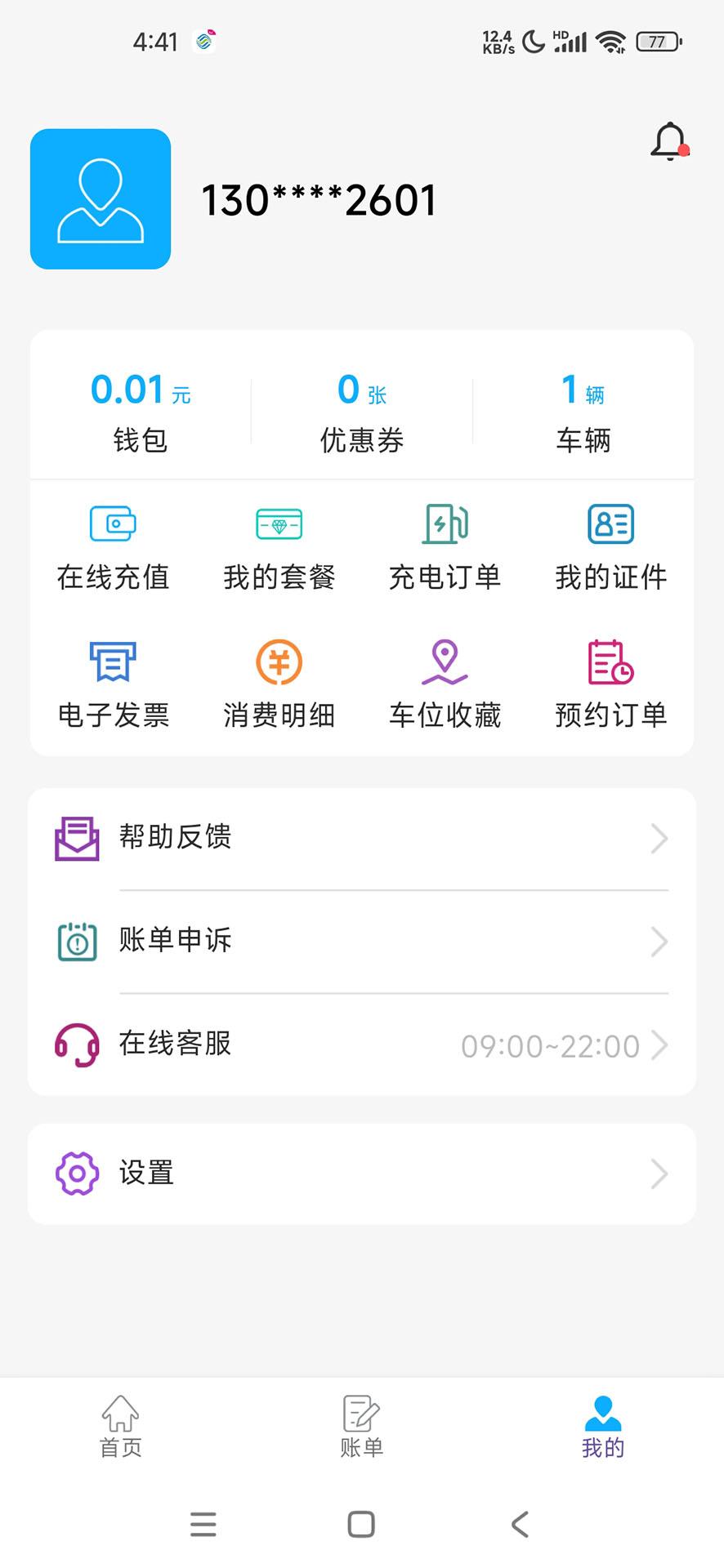View 预约订单 reservation orders icon

(x=610, y=684)
